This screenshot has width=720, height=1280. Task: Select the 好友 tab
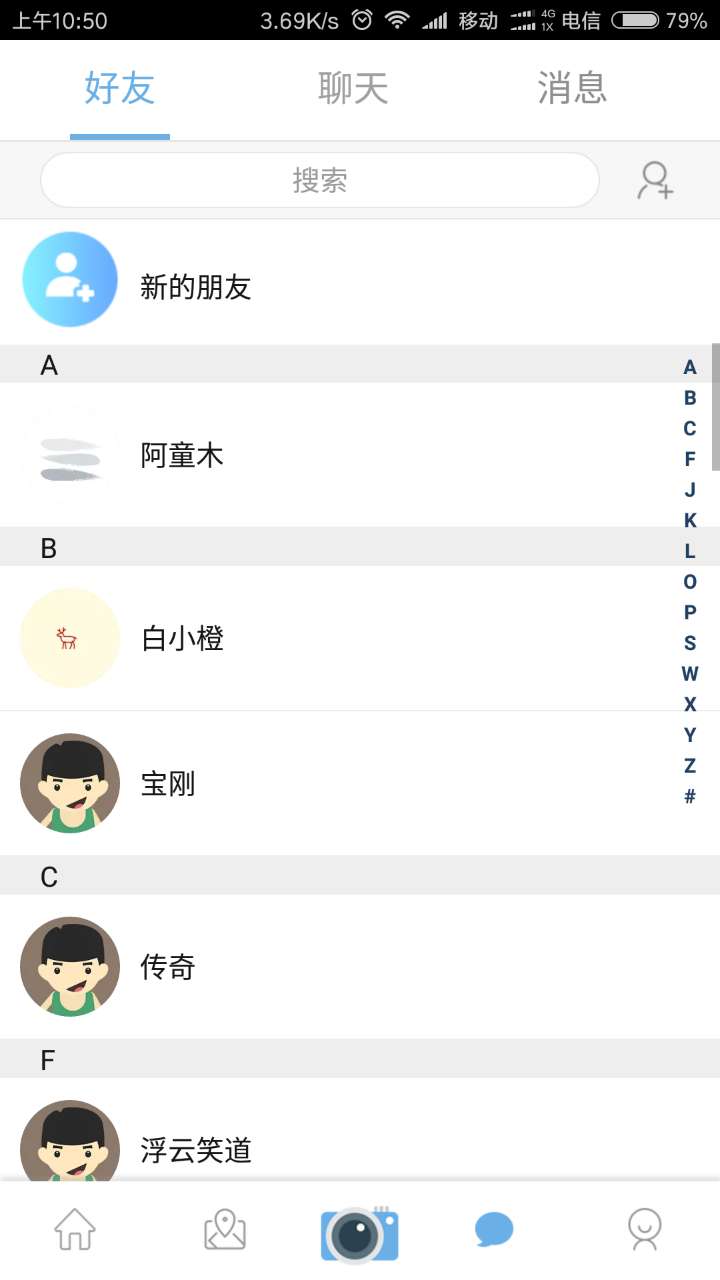point(120,89)
